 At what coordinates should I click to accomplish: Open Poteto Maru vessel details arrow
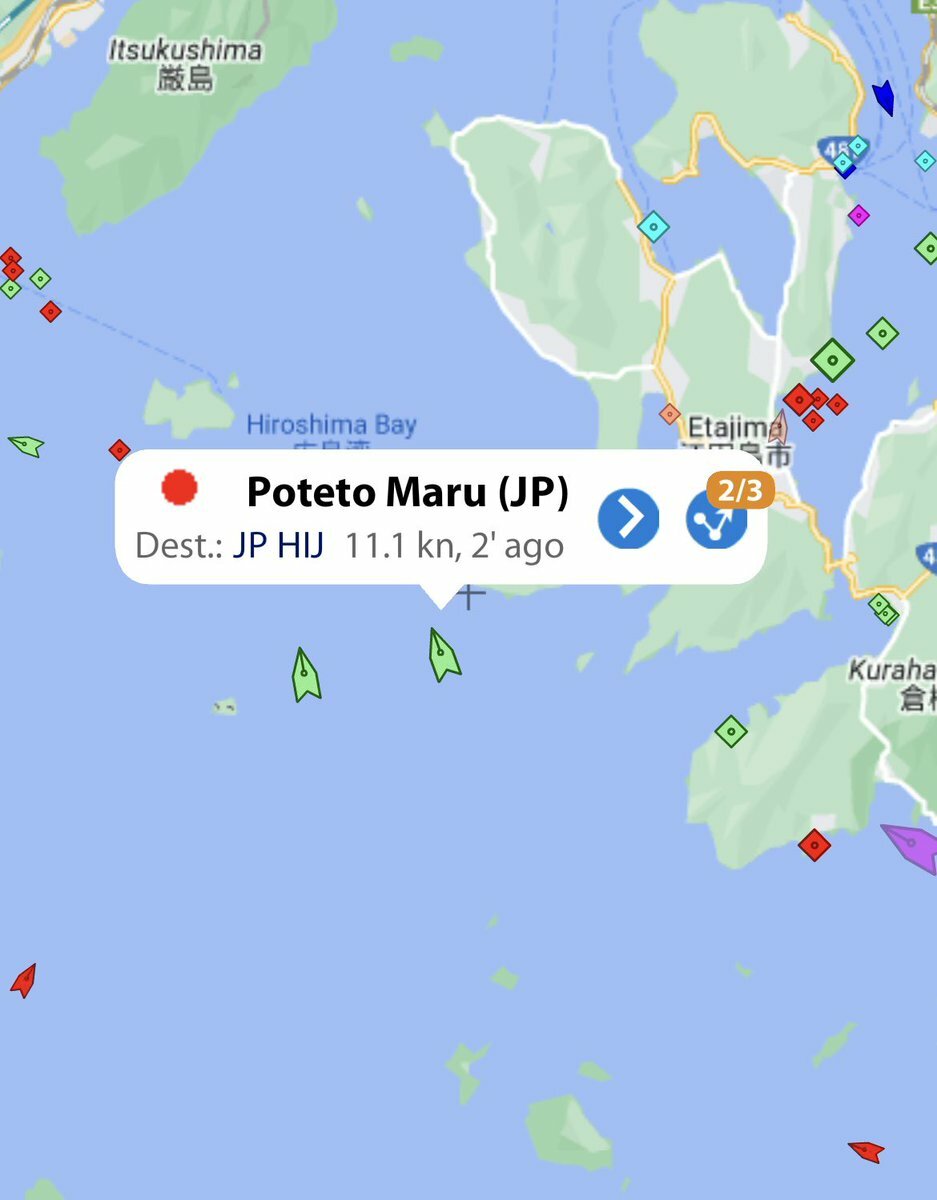pos(628,519)
